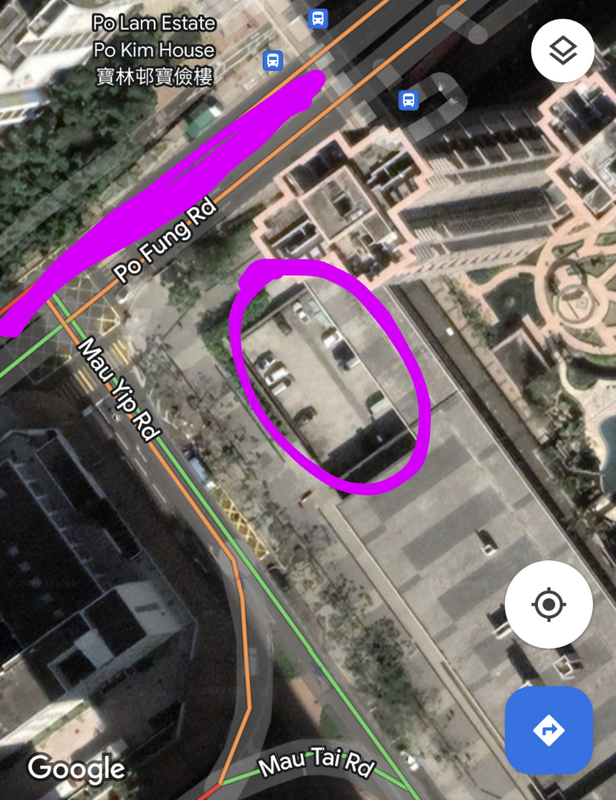Start directions with the blue arrow button
Screen dimensions: 616x800
tap(549, 730)
